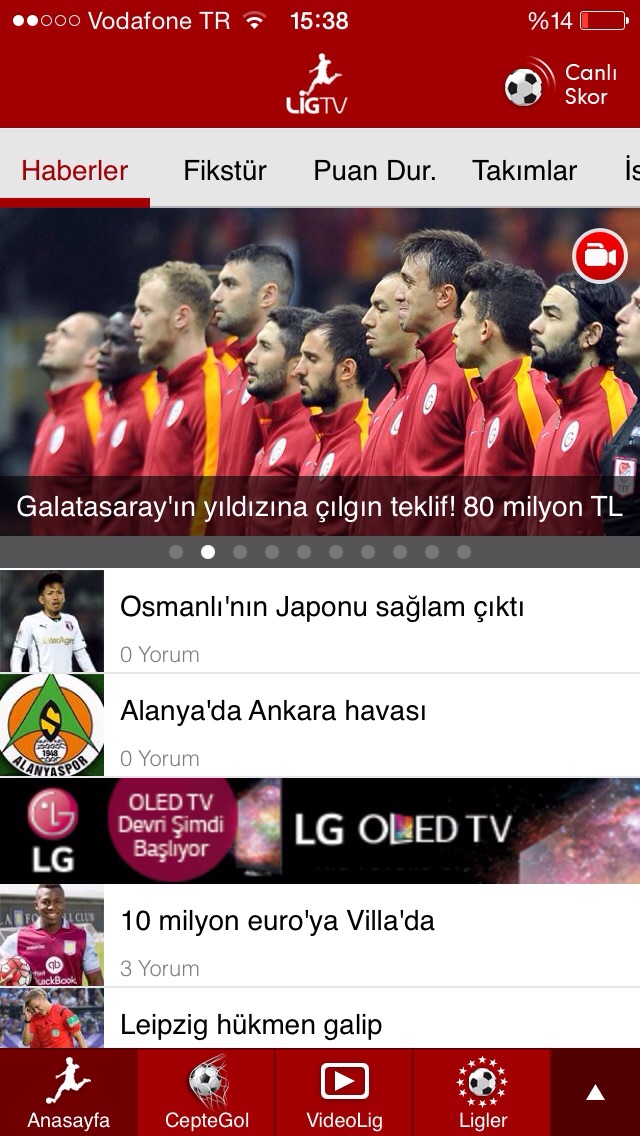The height and width of the screenshot is (1136, 640).
Task: Expand the bottom bar with the up arrow
Action: click(595, 1093)
